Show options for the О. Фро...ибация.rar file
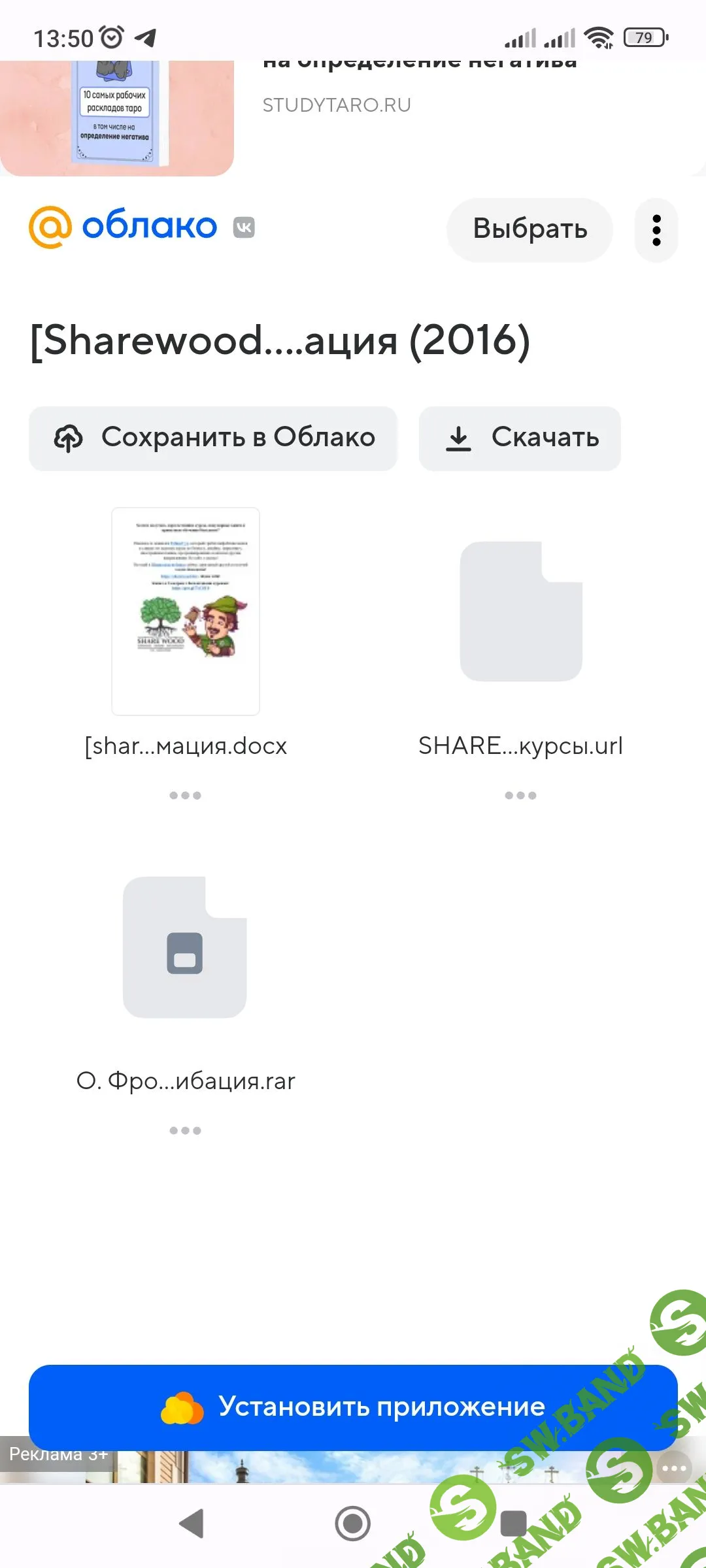 [x=185, y=1130]
